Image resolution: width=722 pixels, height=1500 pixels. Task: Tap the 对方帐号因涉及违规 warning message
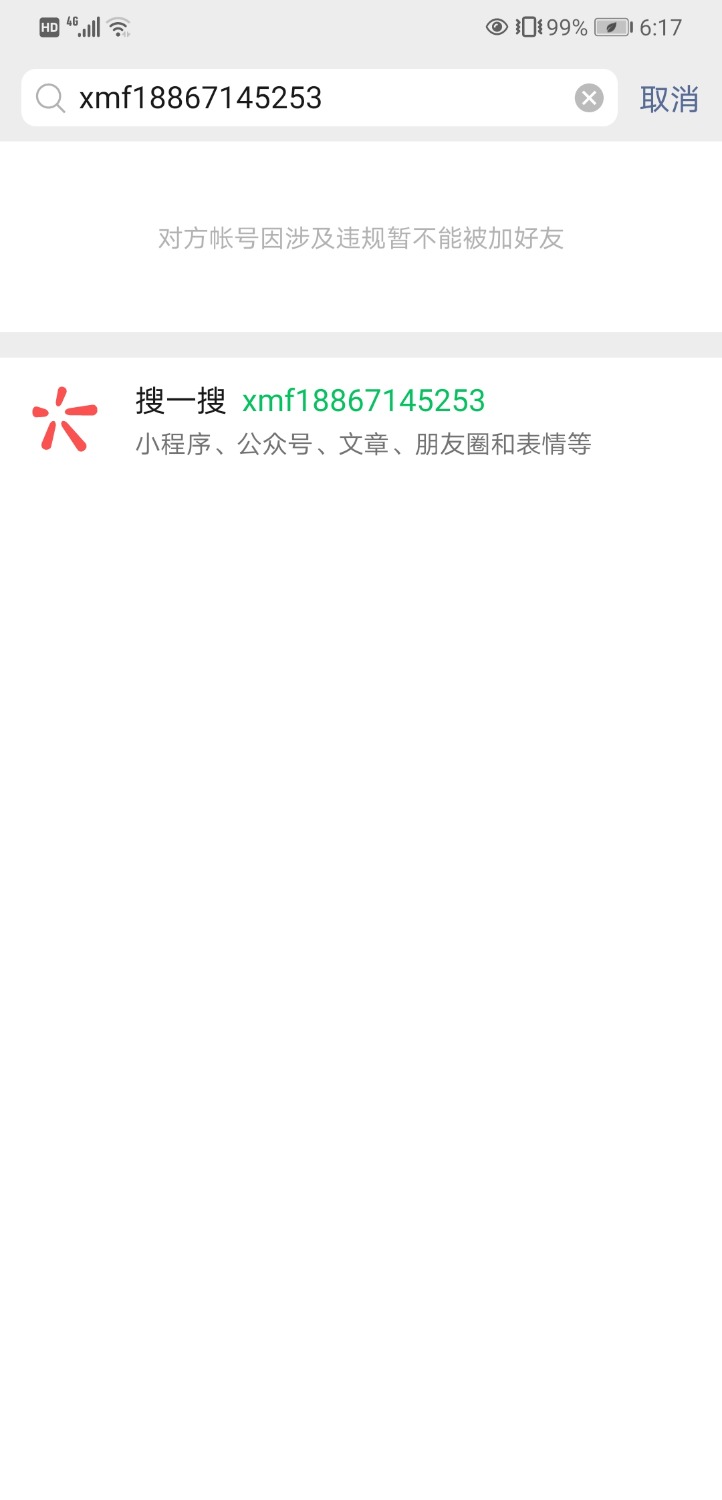tap(361, 238)
